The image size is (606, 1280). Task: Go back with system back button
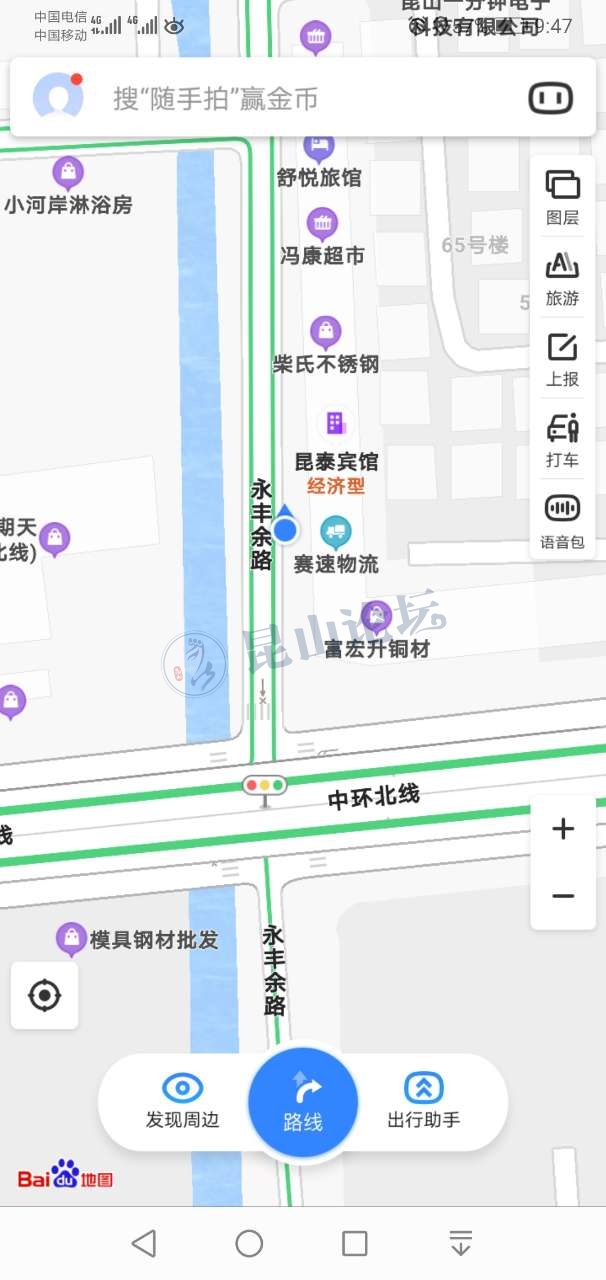point(144,1243)
